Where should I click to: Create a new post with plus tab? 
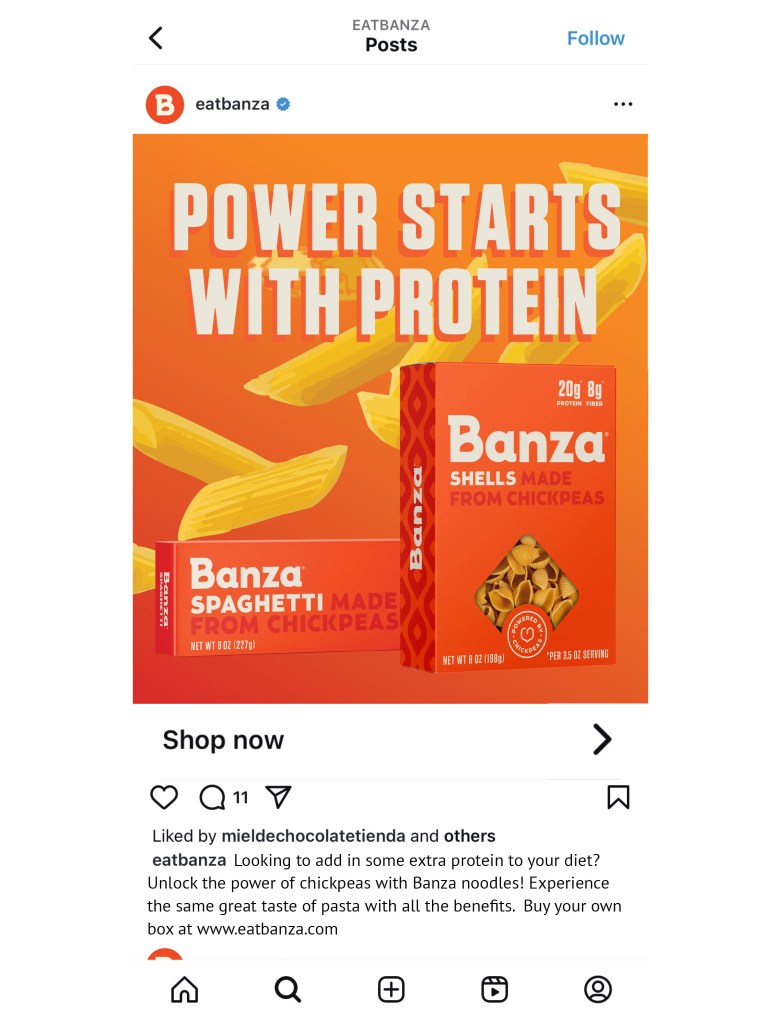pos(391,989)
